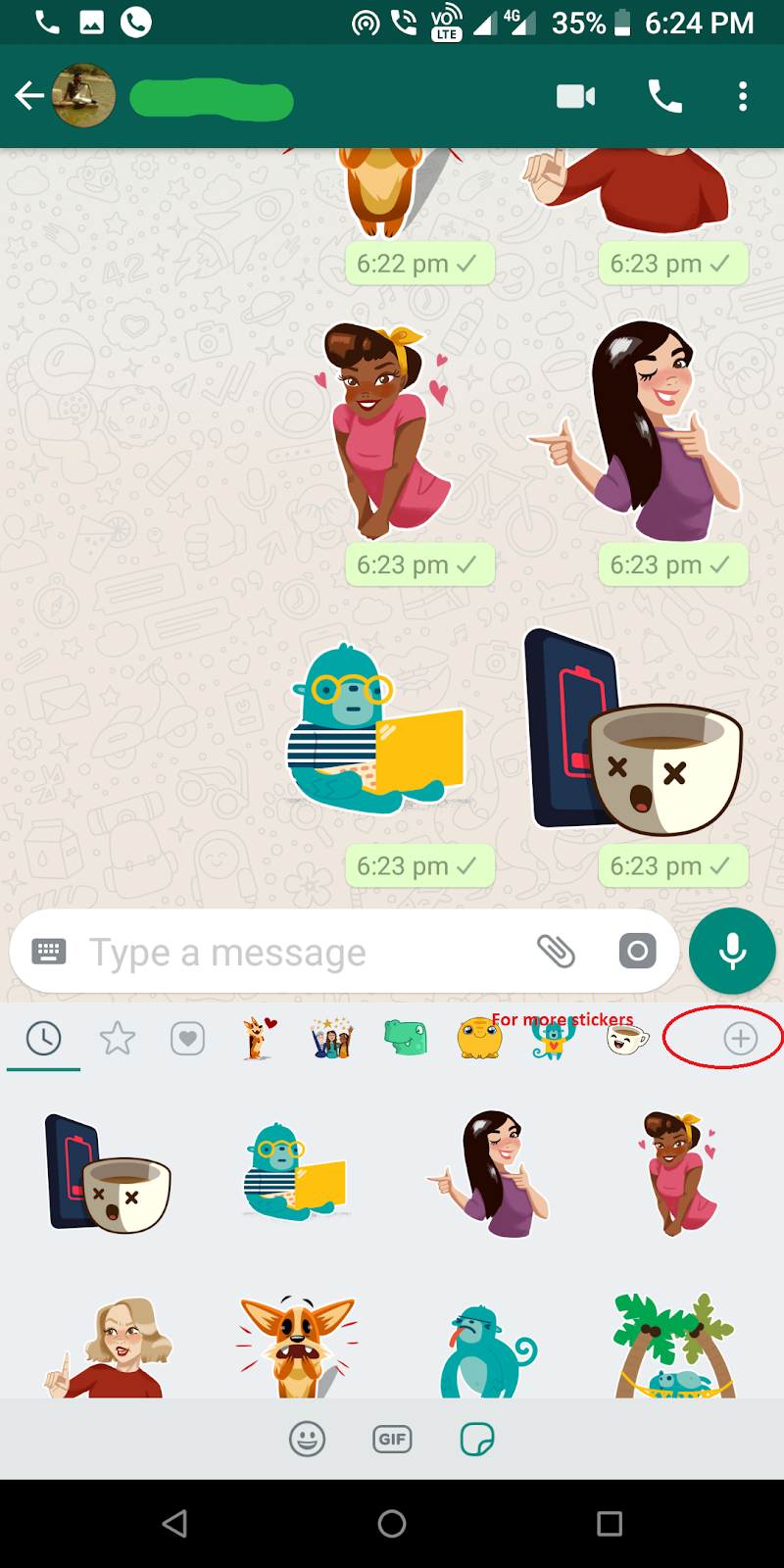Start a video call
Image resolution: width=784 pixels, height=1568 pixels.
pos(575,96)
